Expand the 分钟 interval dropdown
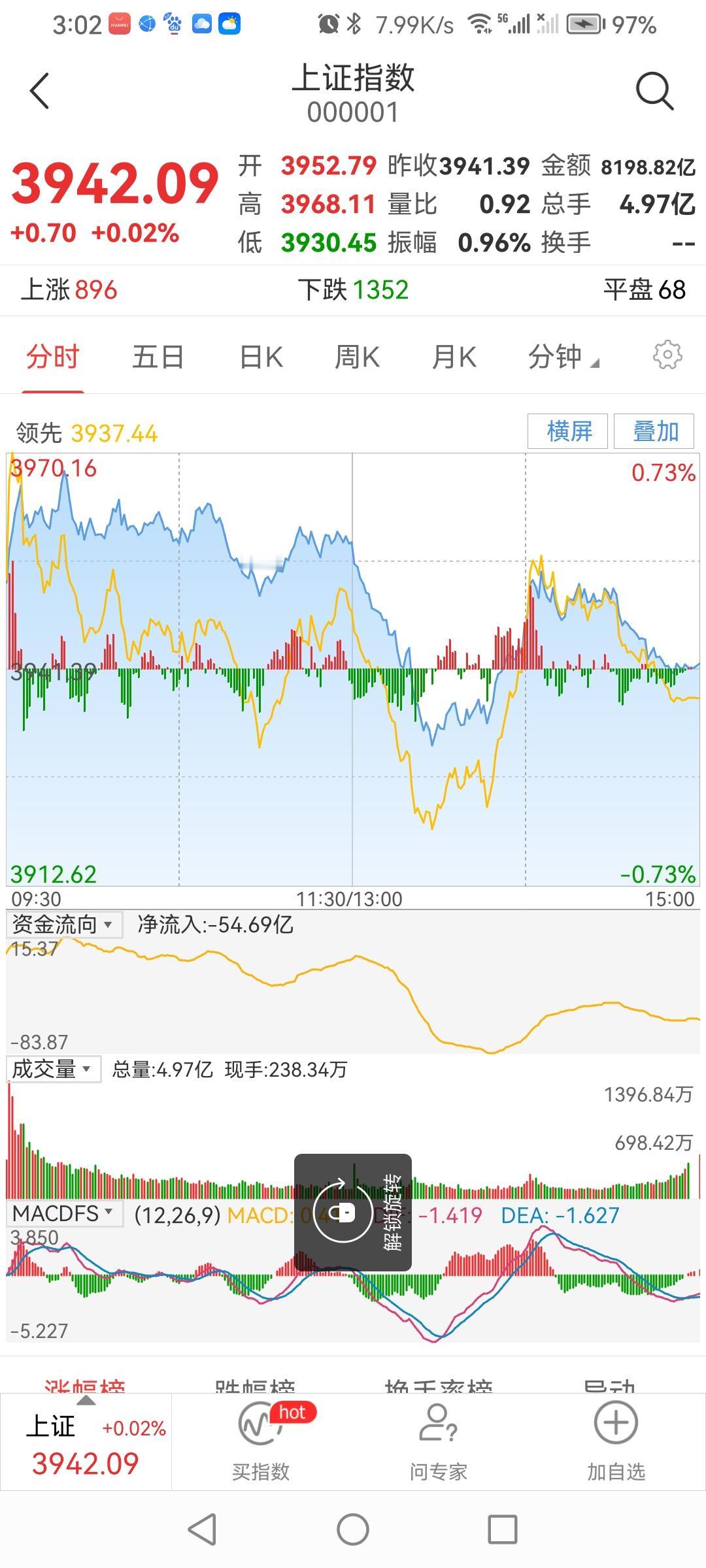Viewport: 706px width, 1568px height. click(x=563, y=357)
